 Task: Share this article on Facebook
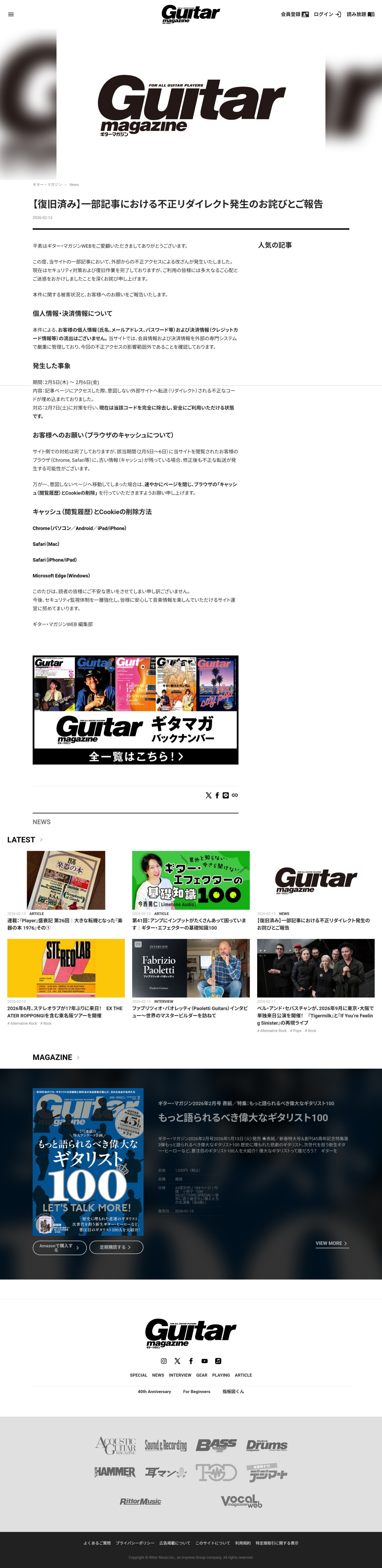217,795
